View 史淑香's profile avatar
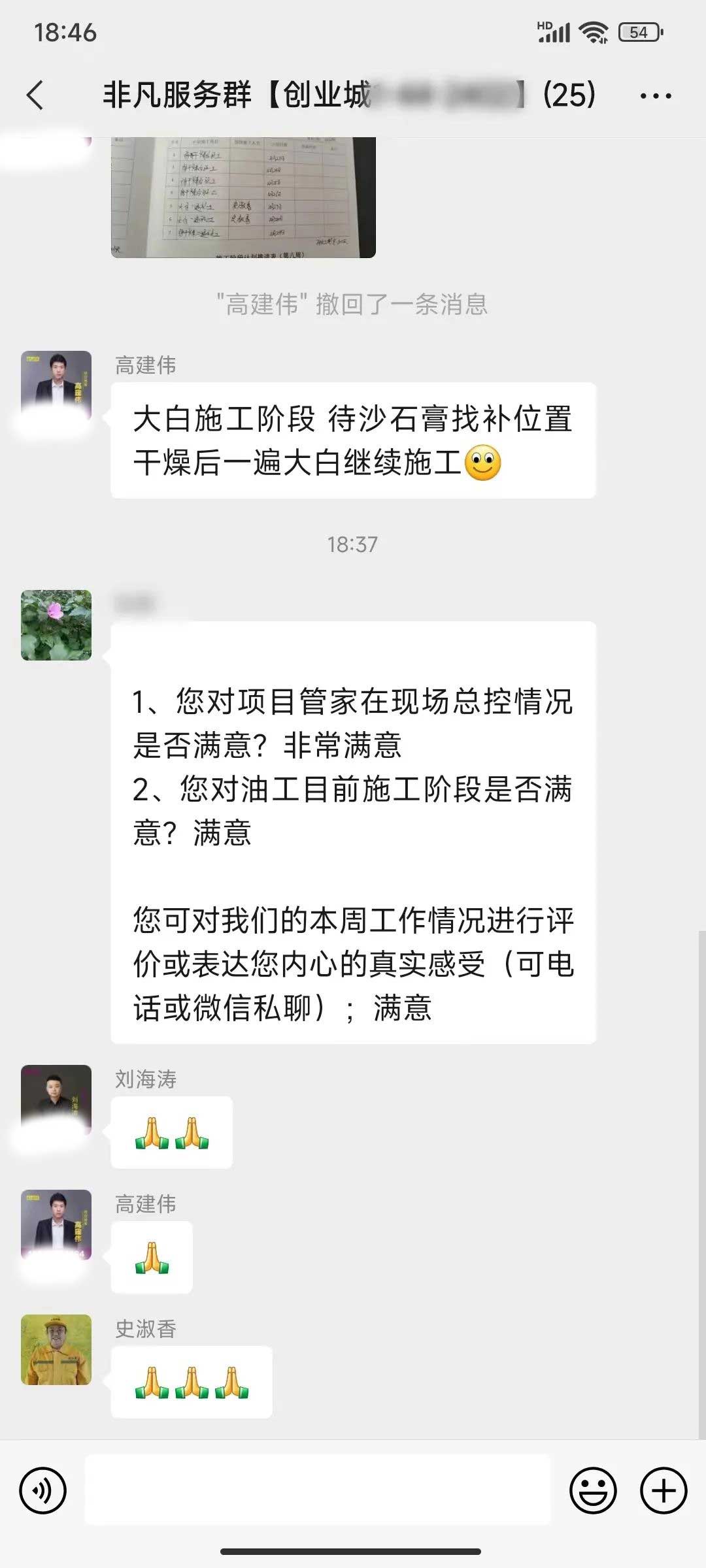Image resolution: width=706 pixels, height=1568 pixels. point(56,1350)
